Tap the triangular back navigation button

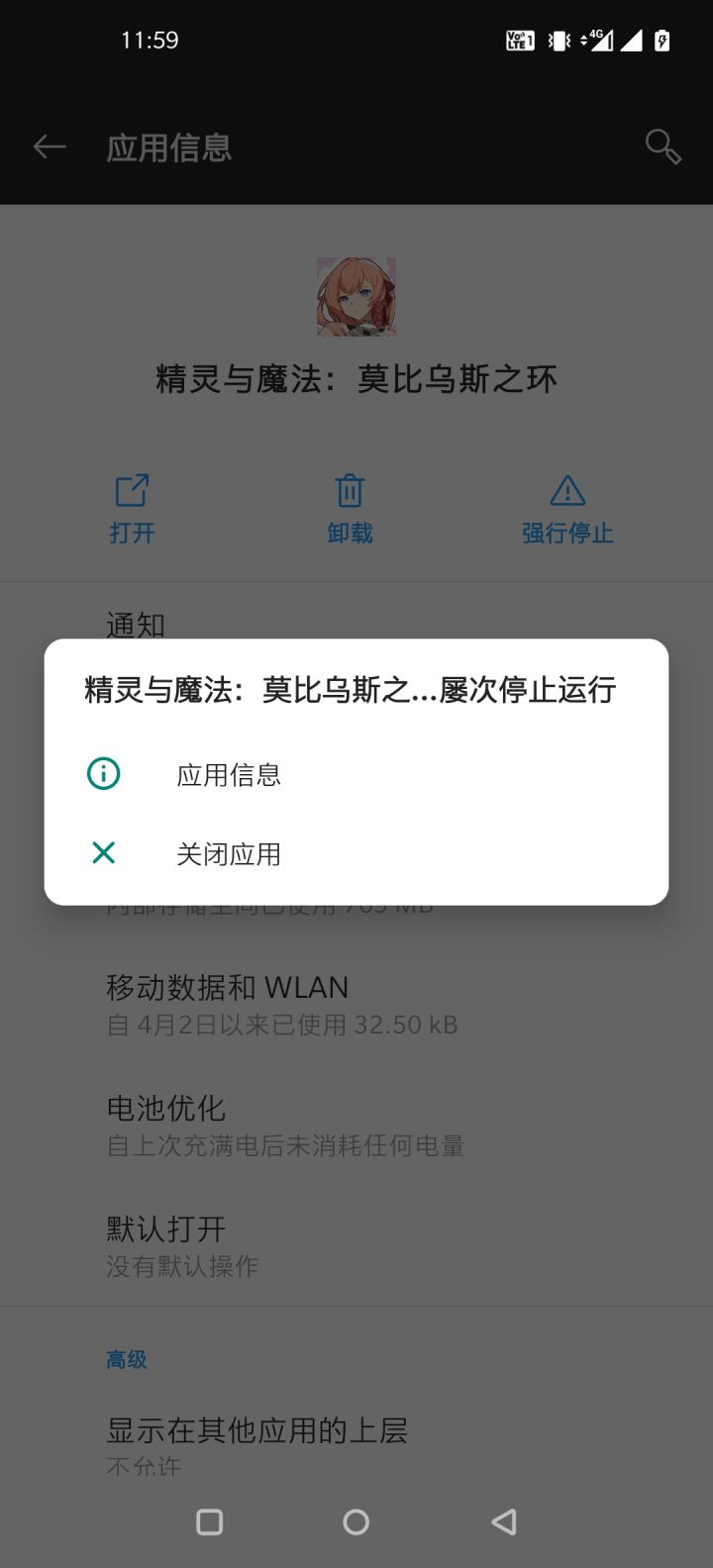[505, 1523]
